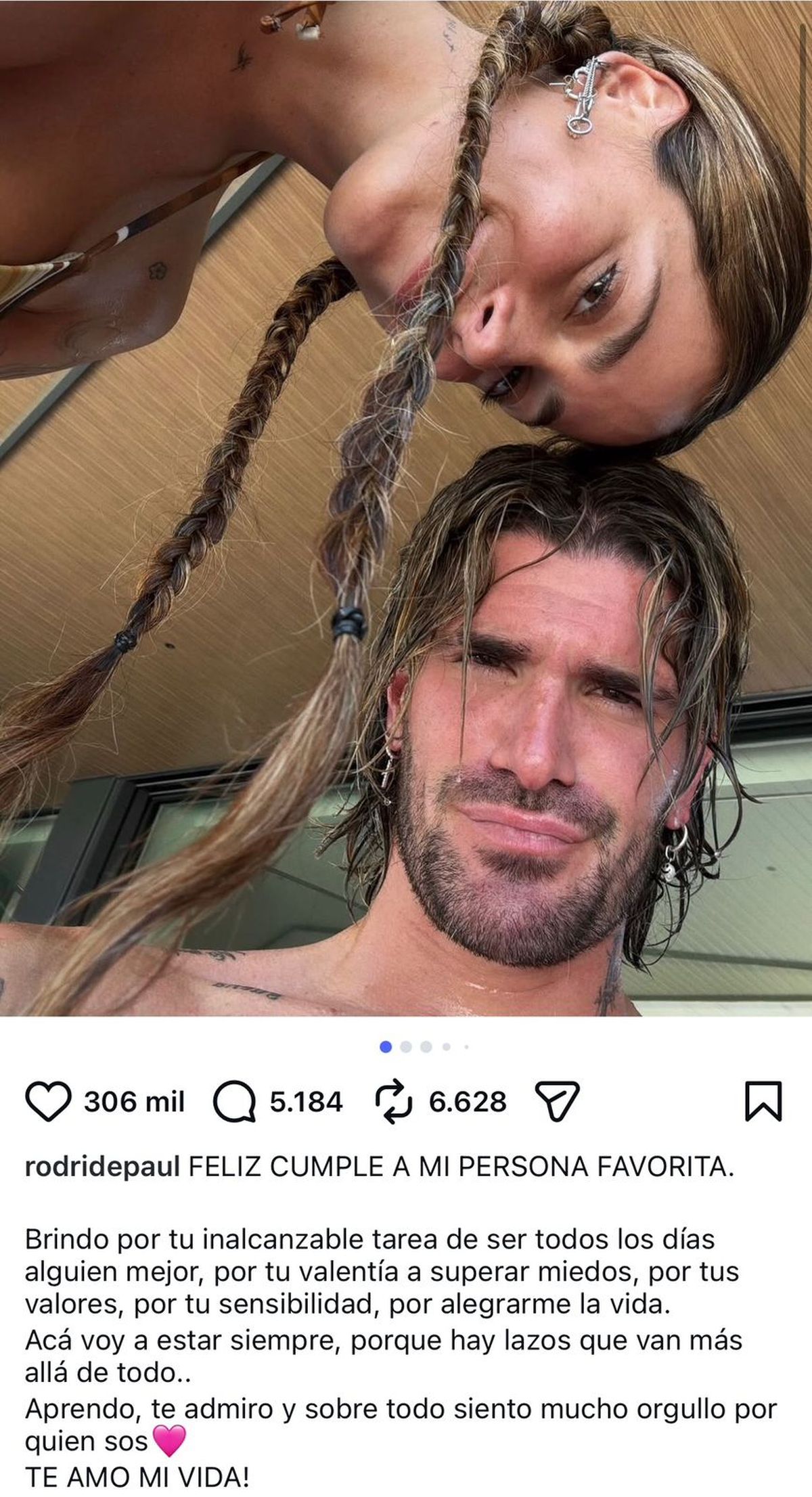
Task: Open the rodridepaul profile from the caption
Action: [101, 1167]
